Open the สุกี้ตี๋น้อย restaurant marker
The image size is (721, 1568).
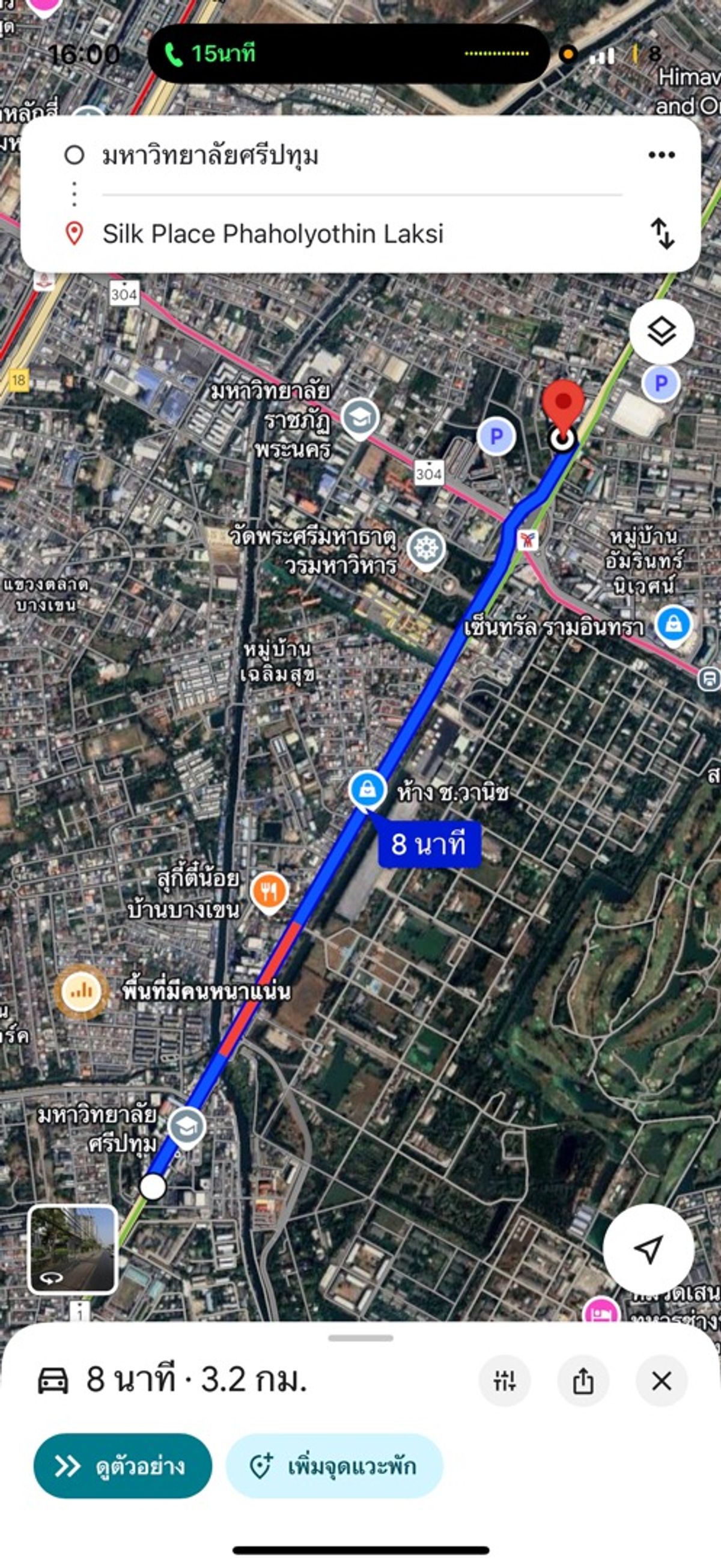pos(270,893)
